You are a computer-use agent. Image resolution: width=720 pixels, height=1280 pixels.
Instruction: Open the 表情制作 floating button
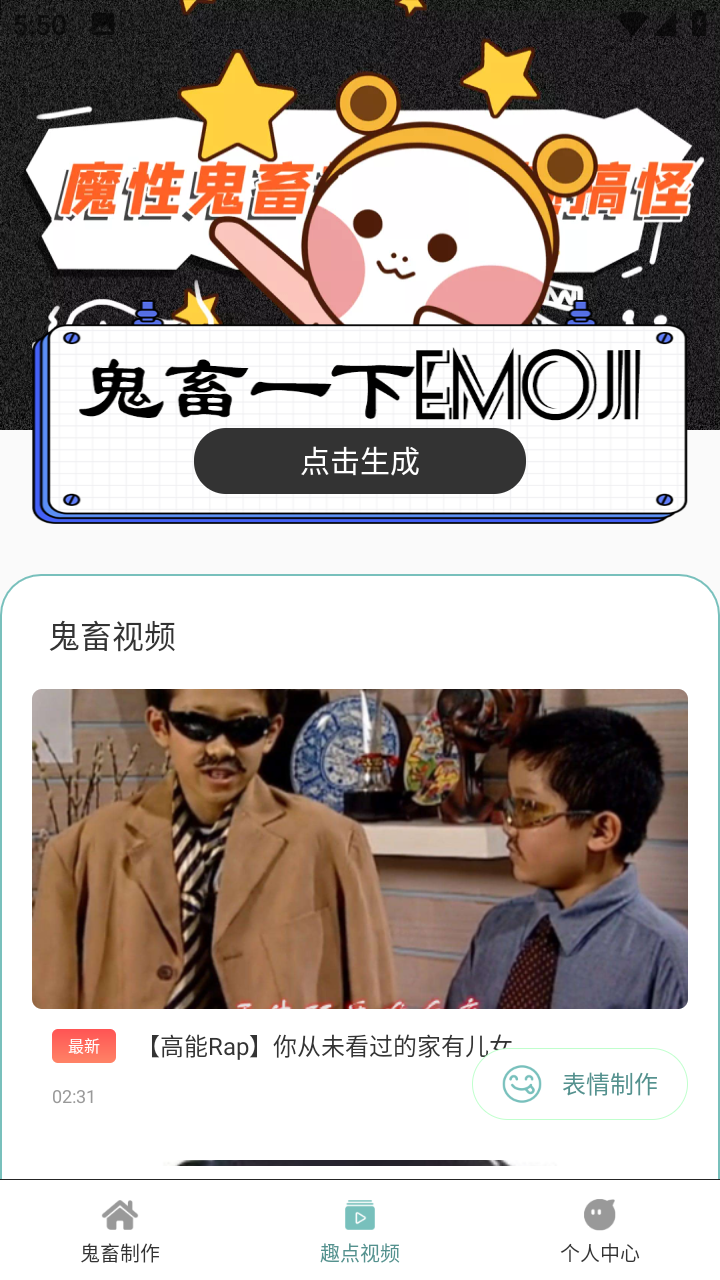(580, 1084)
